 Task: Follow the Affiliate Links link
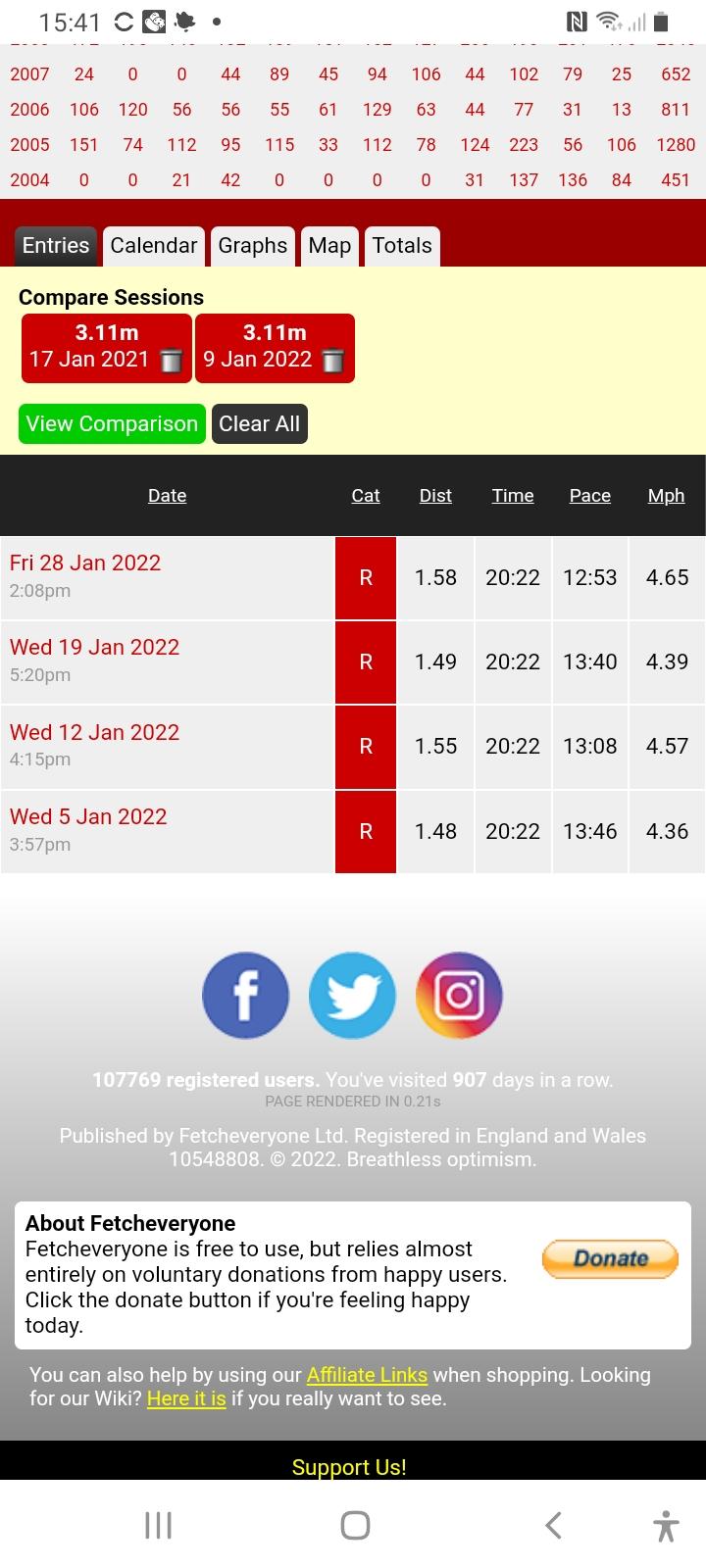tap(367, 1375)
